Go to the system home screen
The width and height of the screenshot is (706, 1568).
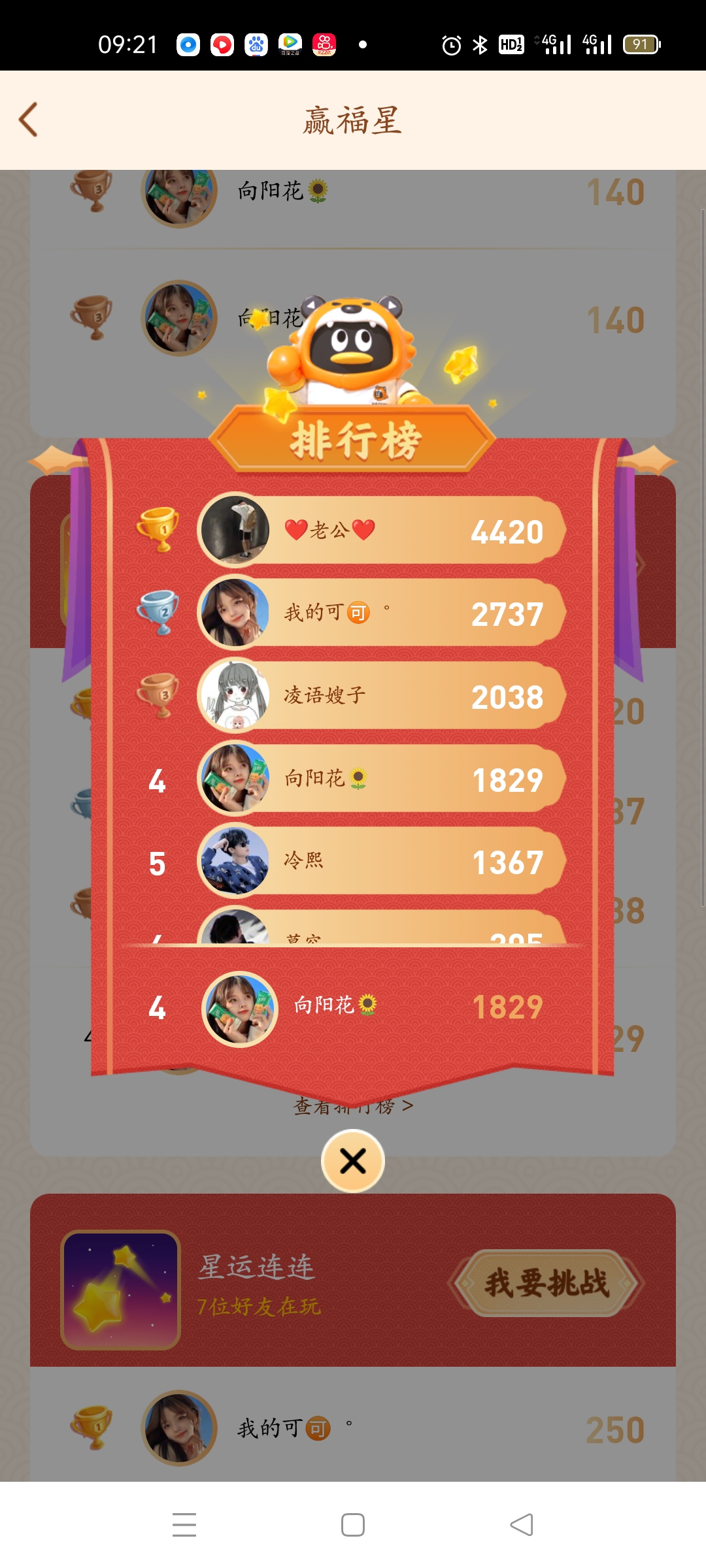353,1525
